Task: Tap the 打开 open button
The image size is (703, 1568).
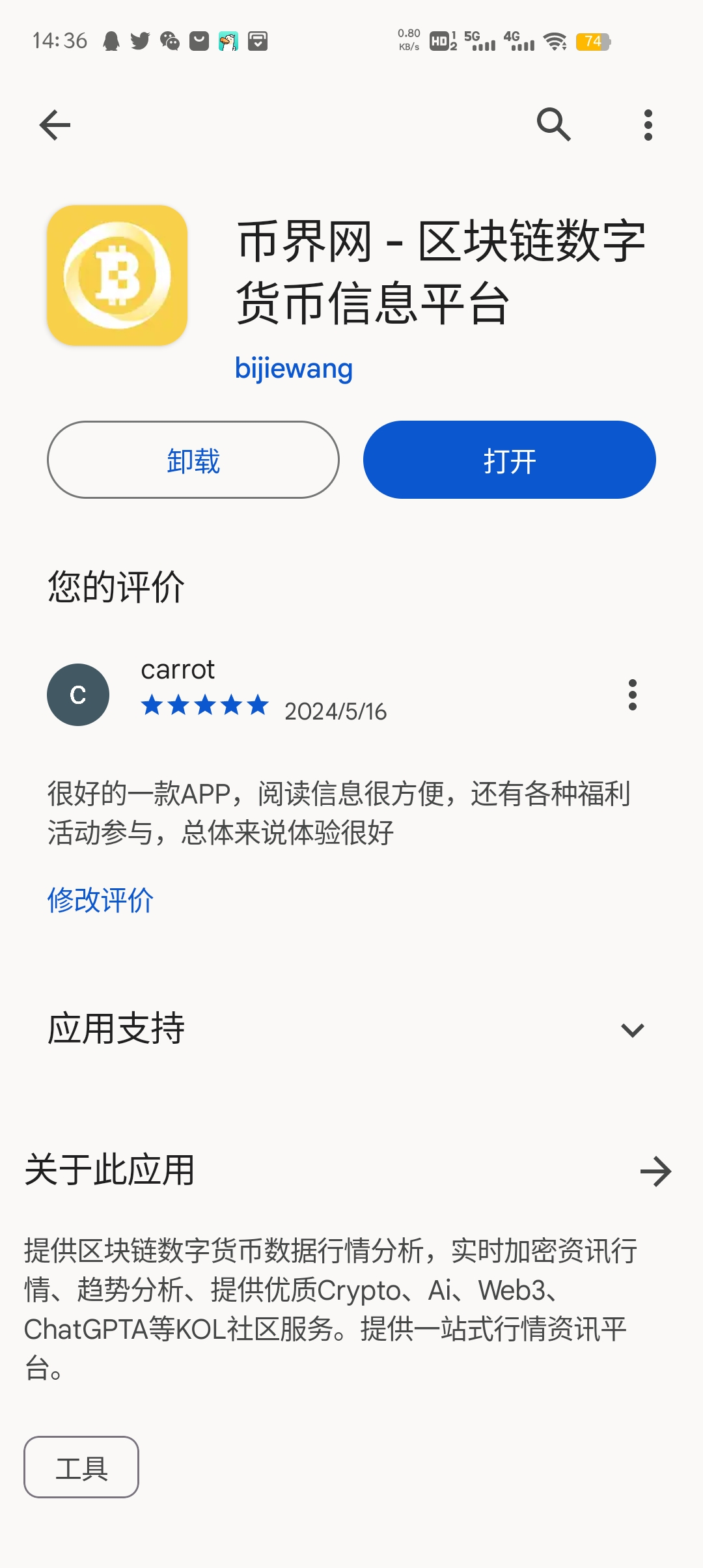Action: pyautogui.click(x=510, y=460)
